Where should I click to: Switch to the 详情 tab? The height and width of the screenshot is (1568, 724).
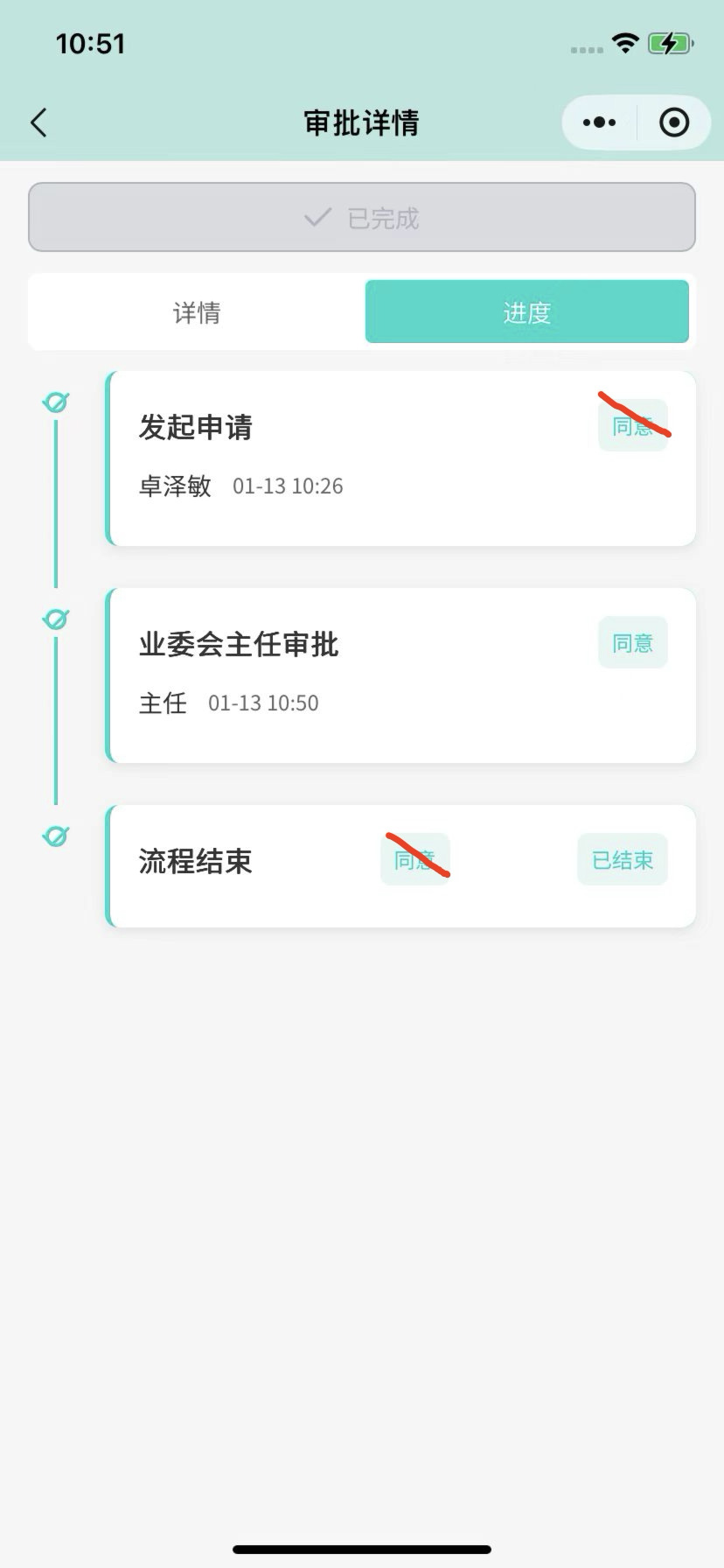tap(197, 312)
